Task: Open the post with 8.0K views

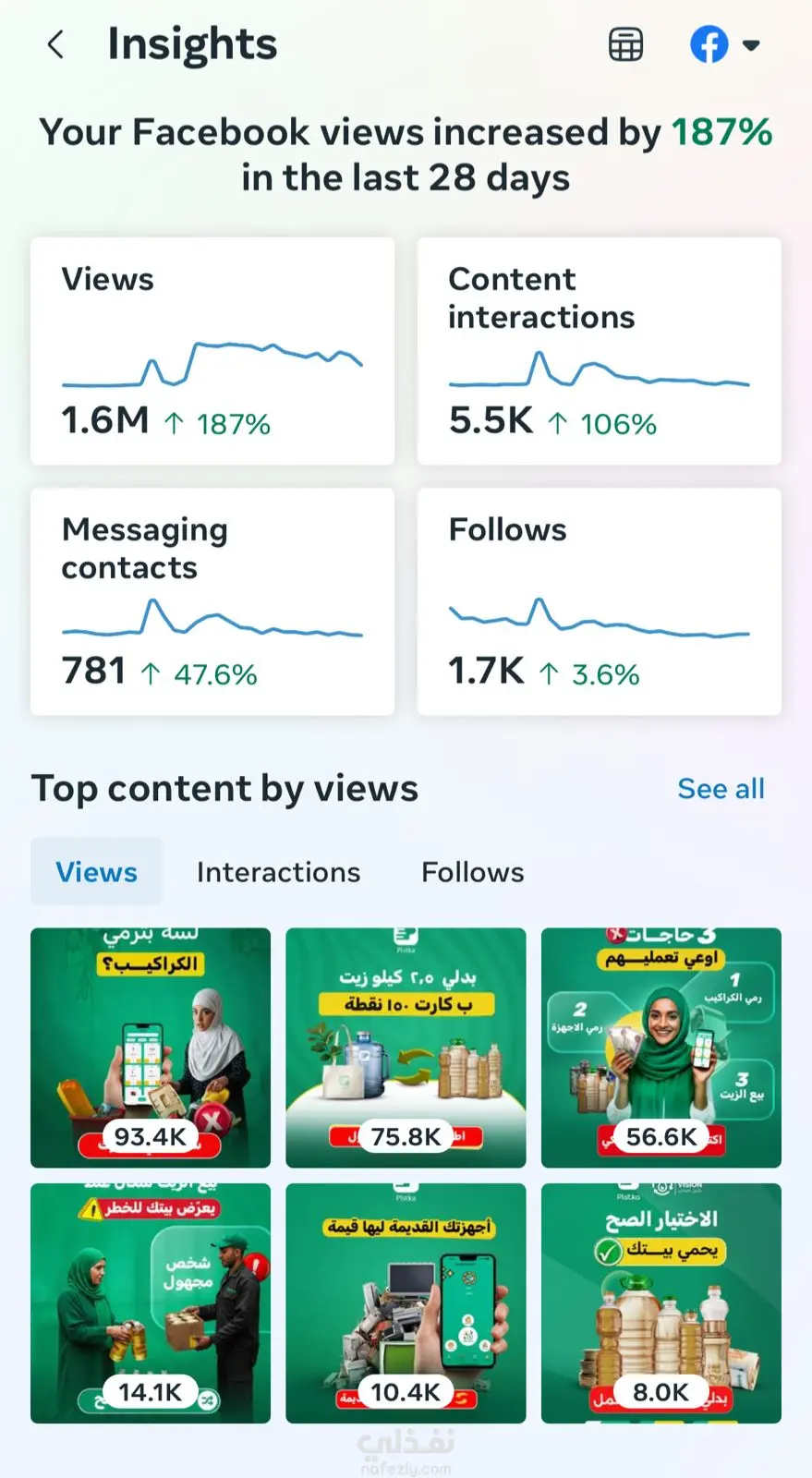Action: click(x=661, y=1302)
